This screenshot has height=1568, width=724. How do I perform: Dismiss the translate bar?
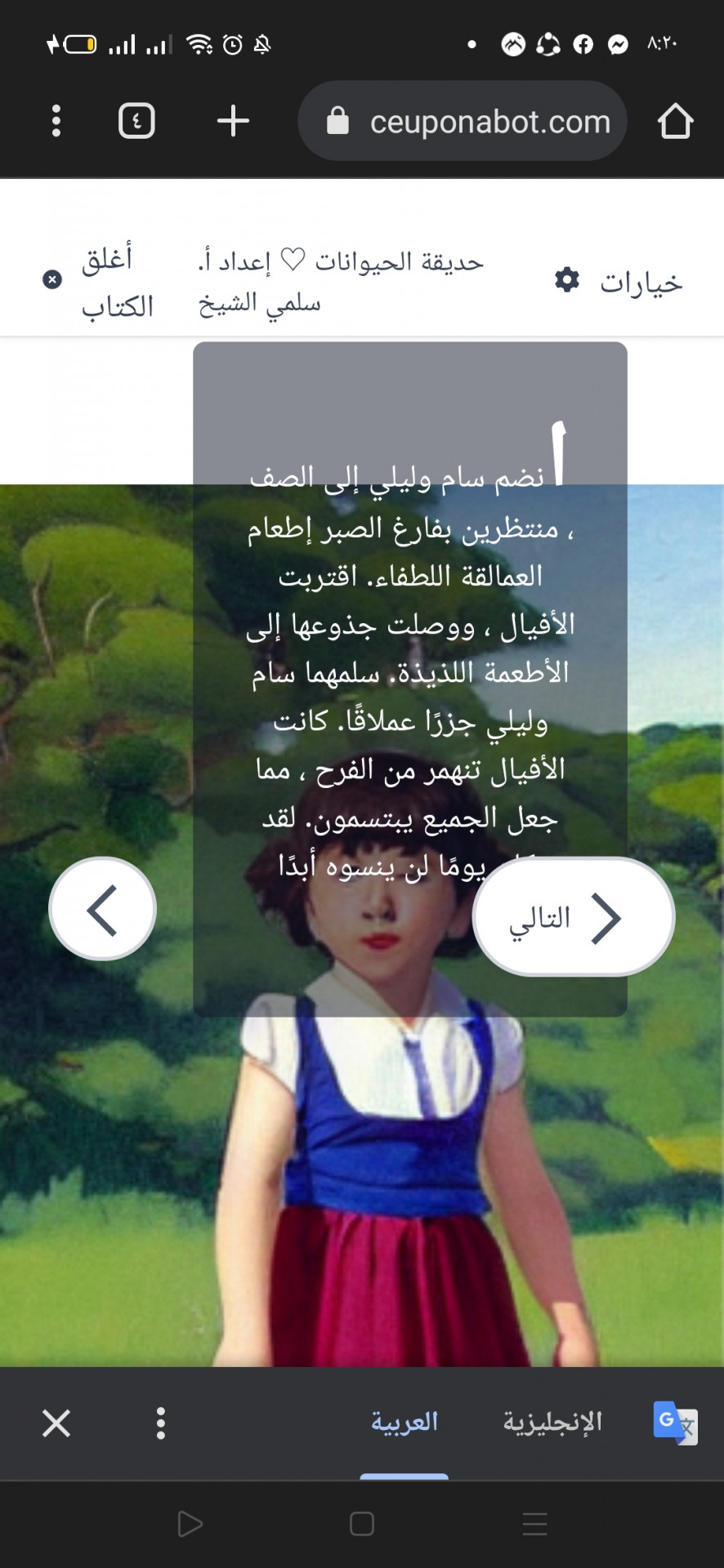click(x=56, y=1423)
